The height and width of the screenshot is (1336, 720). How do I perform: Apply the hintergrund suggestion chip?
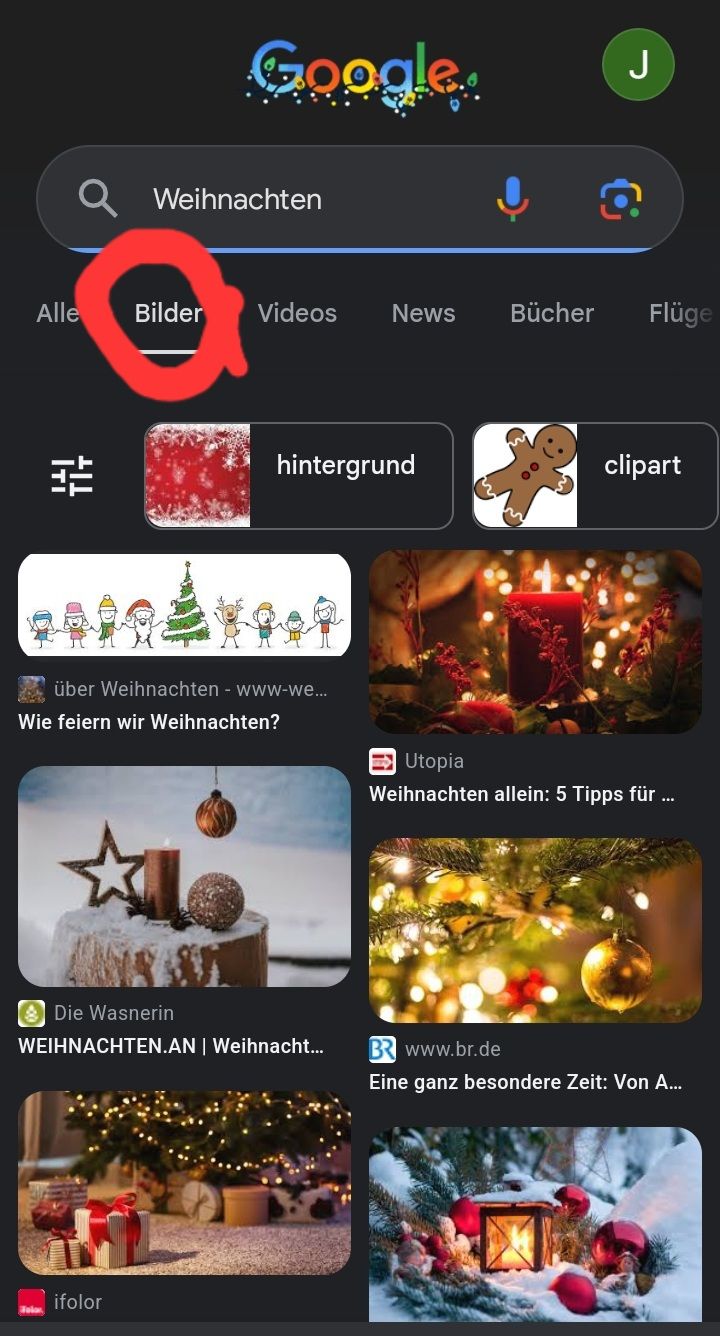(298, 475)
